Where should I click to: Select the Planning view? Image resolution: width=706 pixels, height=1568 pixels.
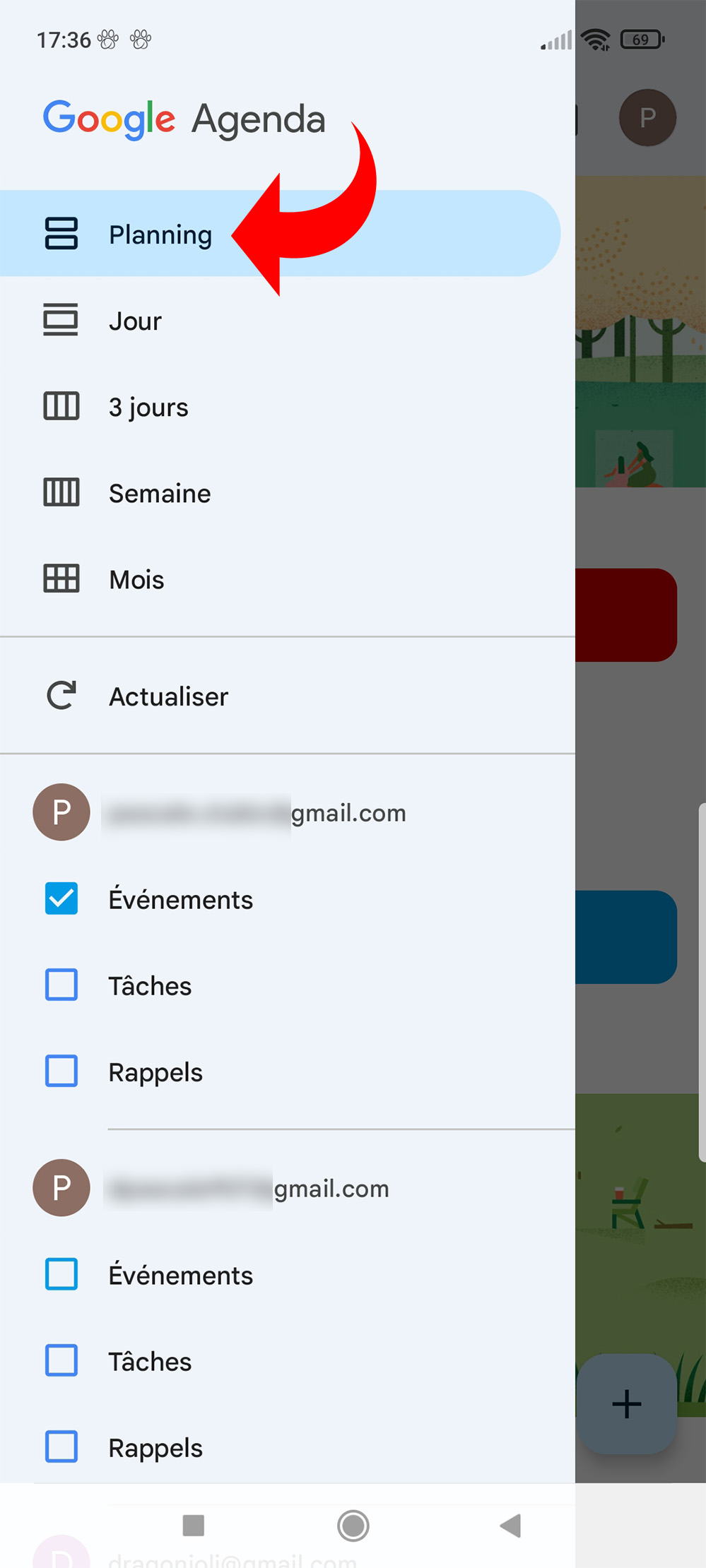[160, 234]
